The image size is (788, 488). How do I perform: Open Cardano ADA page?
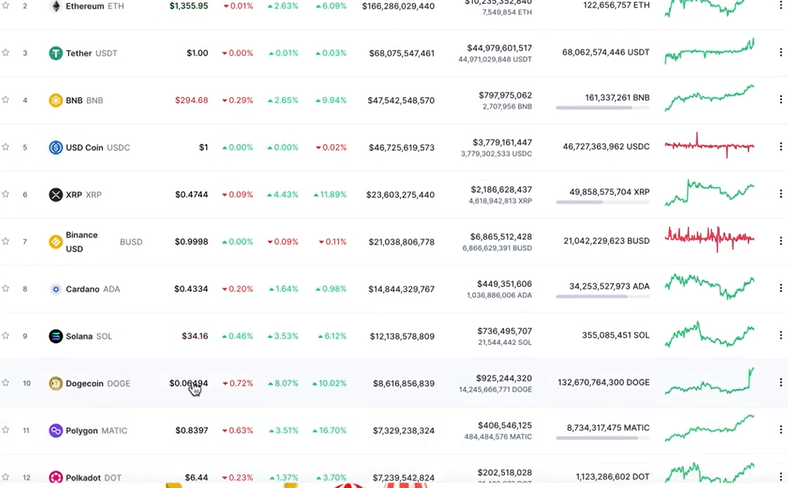82,289
